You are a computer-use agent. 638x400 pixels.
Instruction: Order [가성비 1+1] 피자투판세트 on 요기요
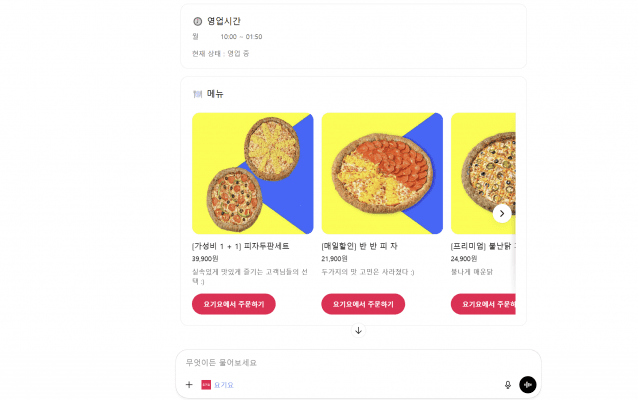pos(233,304)
